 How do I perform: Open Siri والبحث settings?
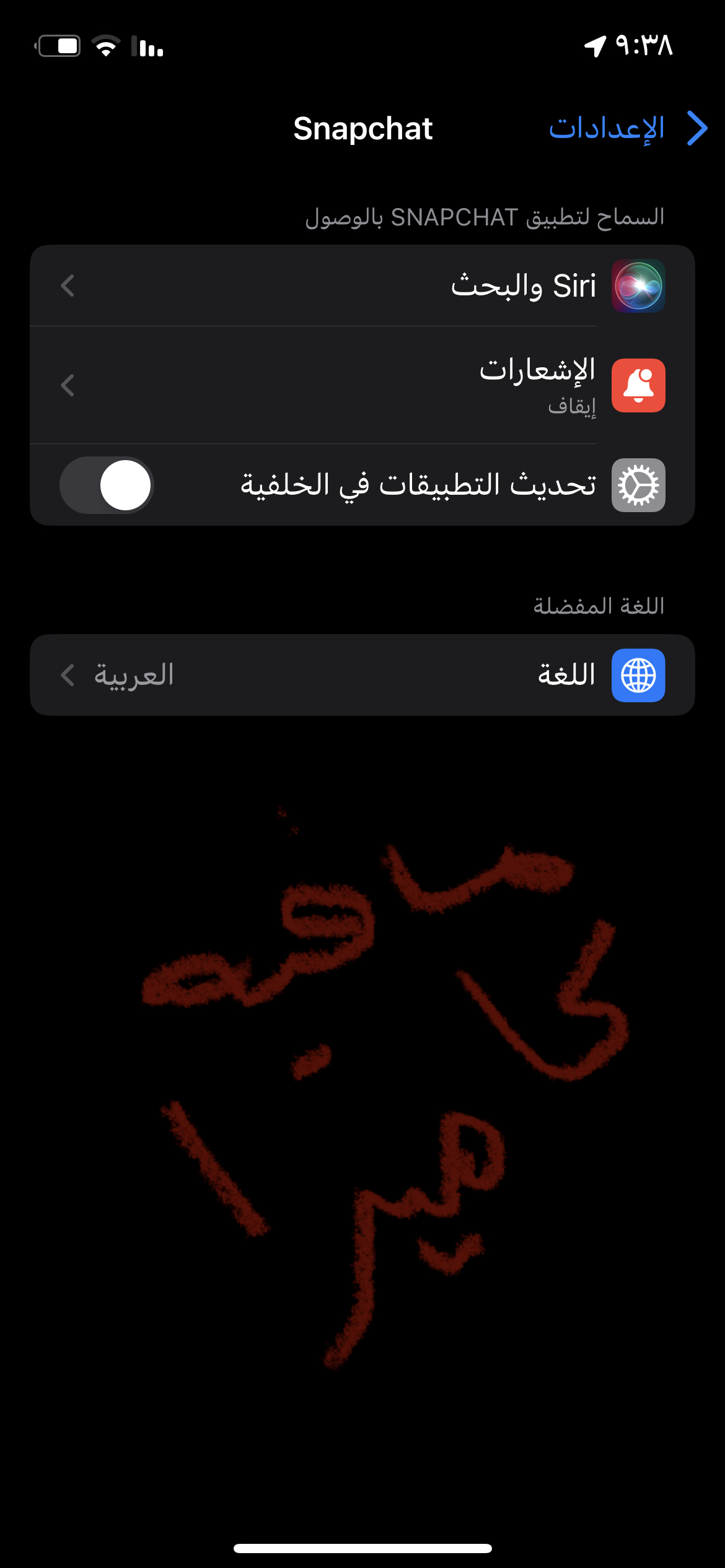(x=362, y=286)
